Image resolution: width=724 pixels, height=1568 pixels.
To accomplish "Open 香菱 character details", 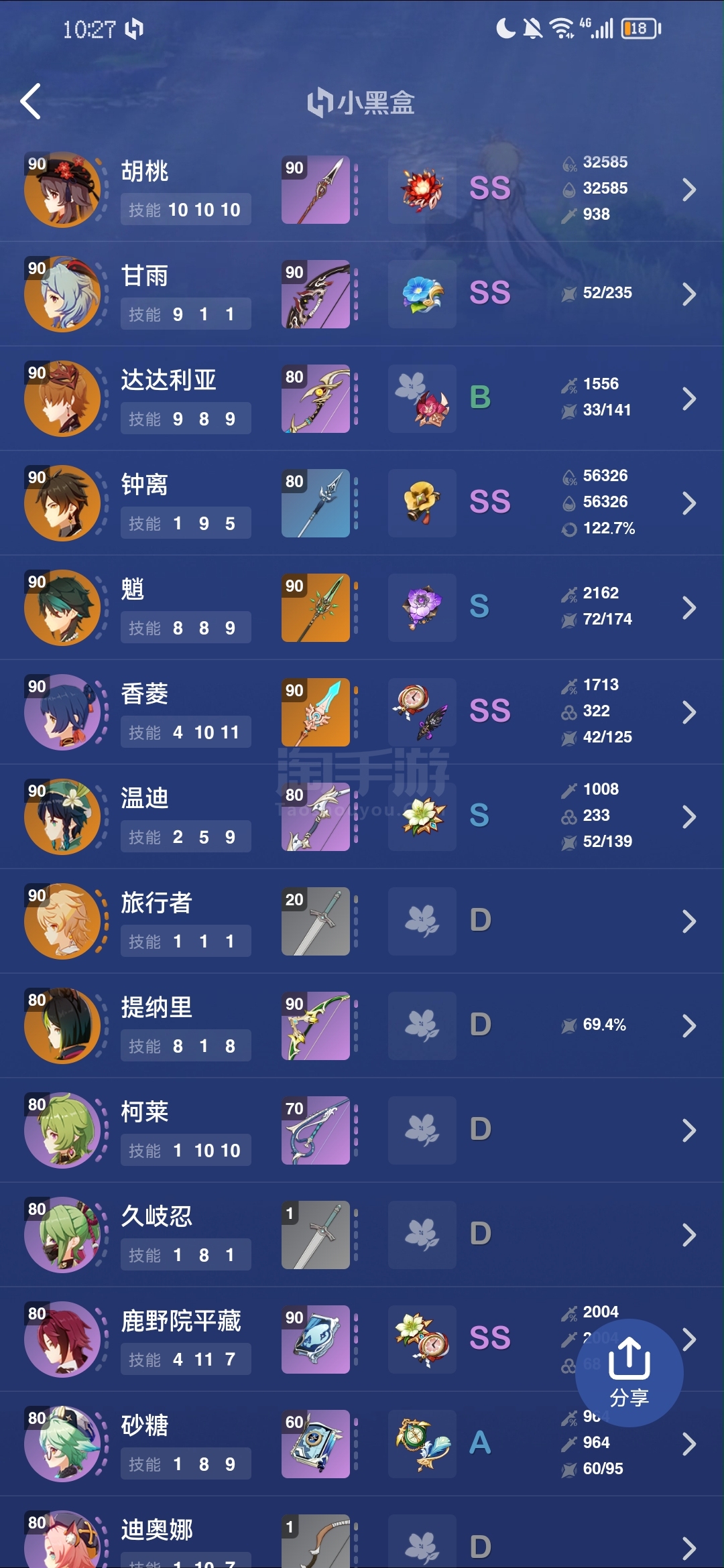I will 362,712.
